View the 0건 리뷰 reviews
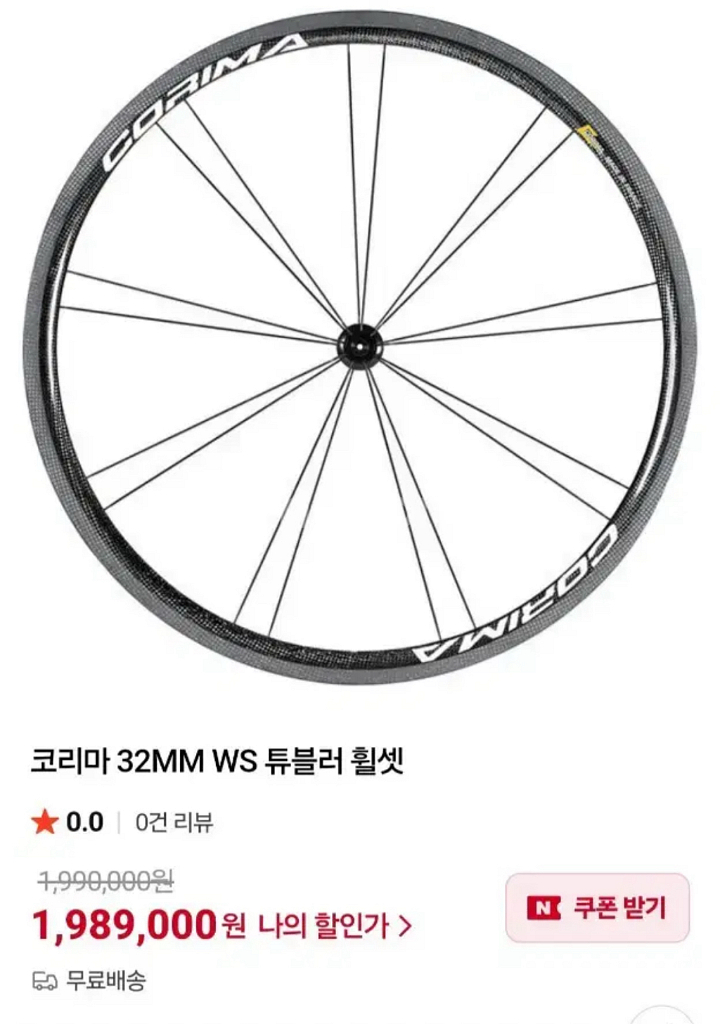Viewport: 720px width, 1024px height. (x=174, y=823)
